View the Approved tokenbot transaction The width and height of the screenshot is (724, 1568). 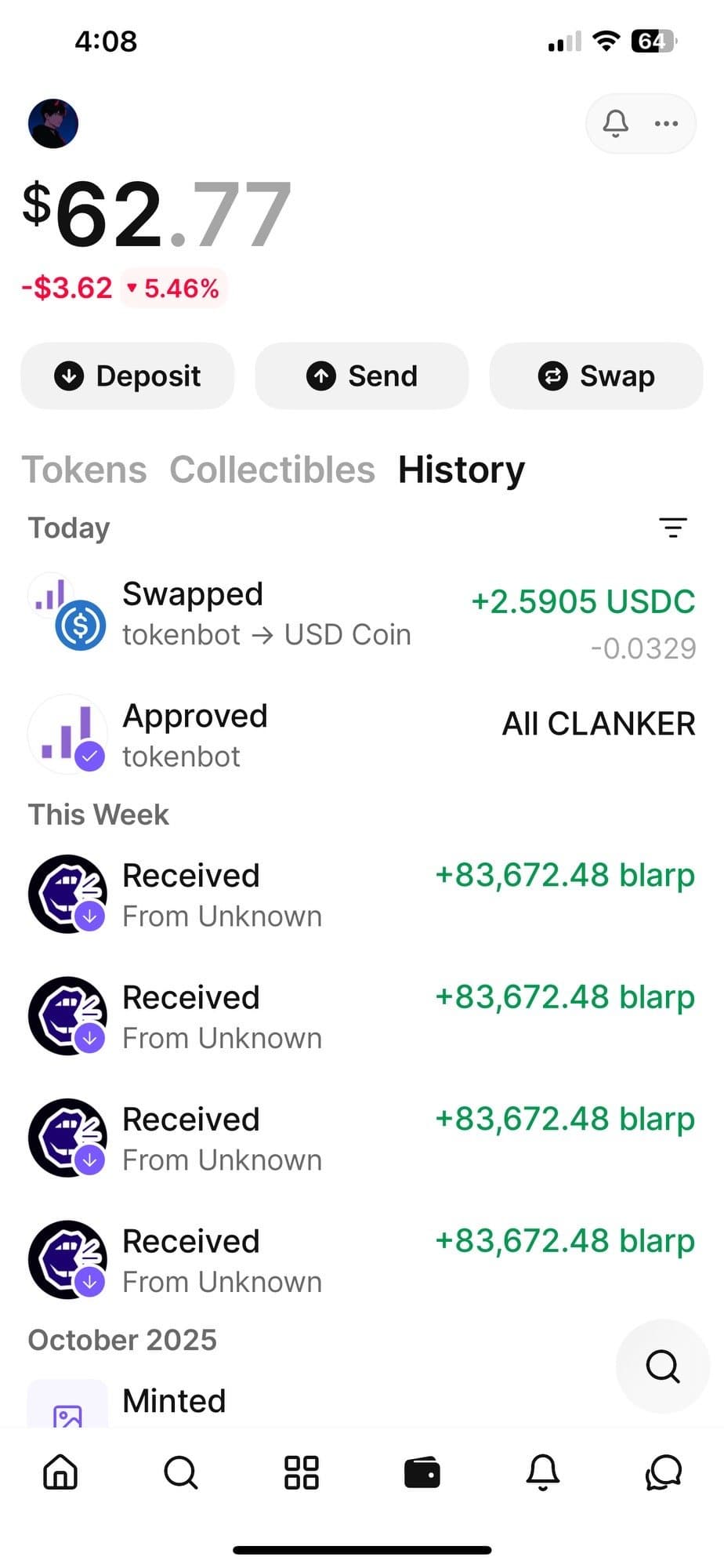pos(360,735)
